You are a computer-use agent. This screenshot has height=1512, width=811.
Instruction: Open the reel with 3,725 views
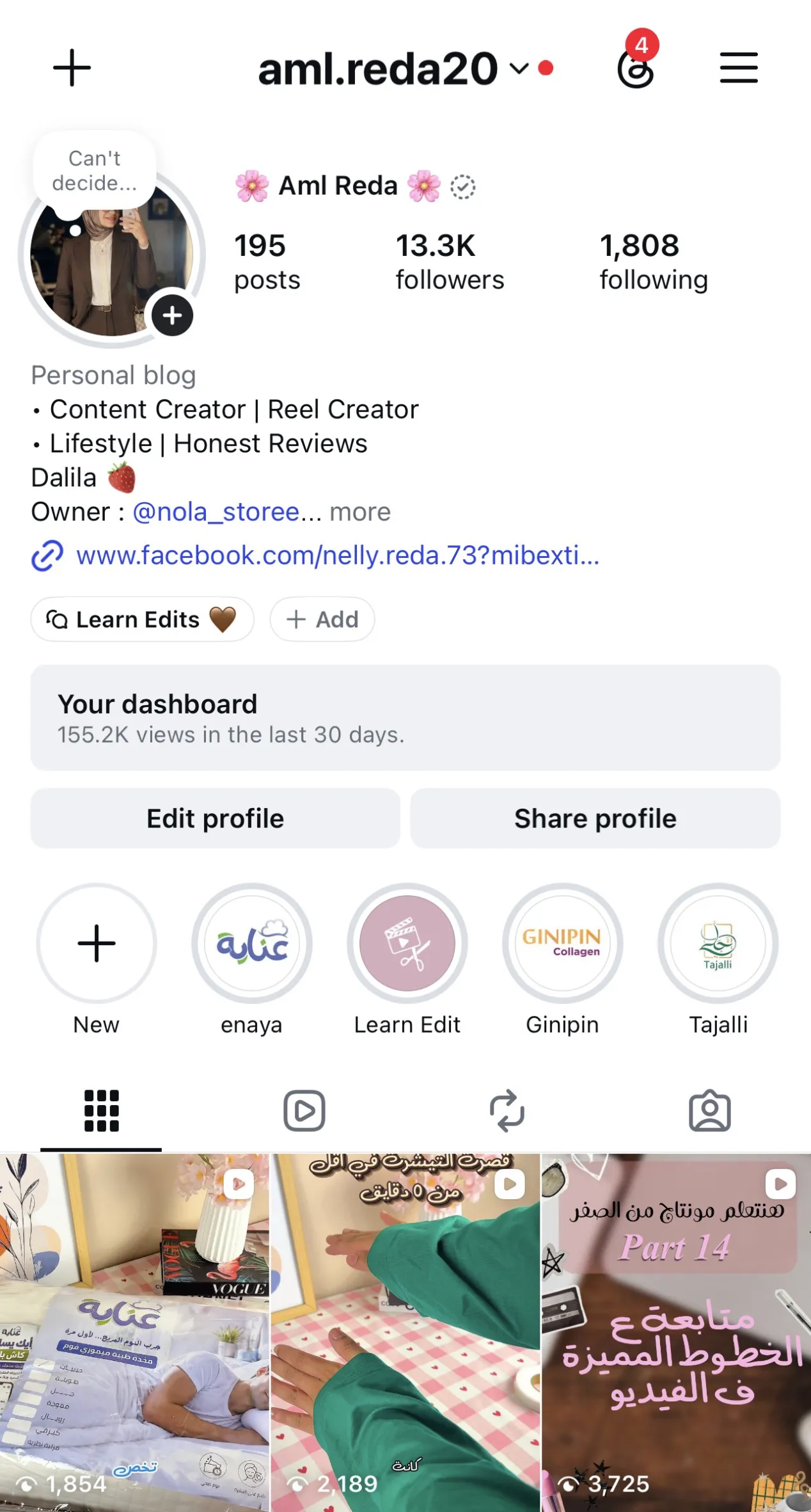point(677,1333)
